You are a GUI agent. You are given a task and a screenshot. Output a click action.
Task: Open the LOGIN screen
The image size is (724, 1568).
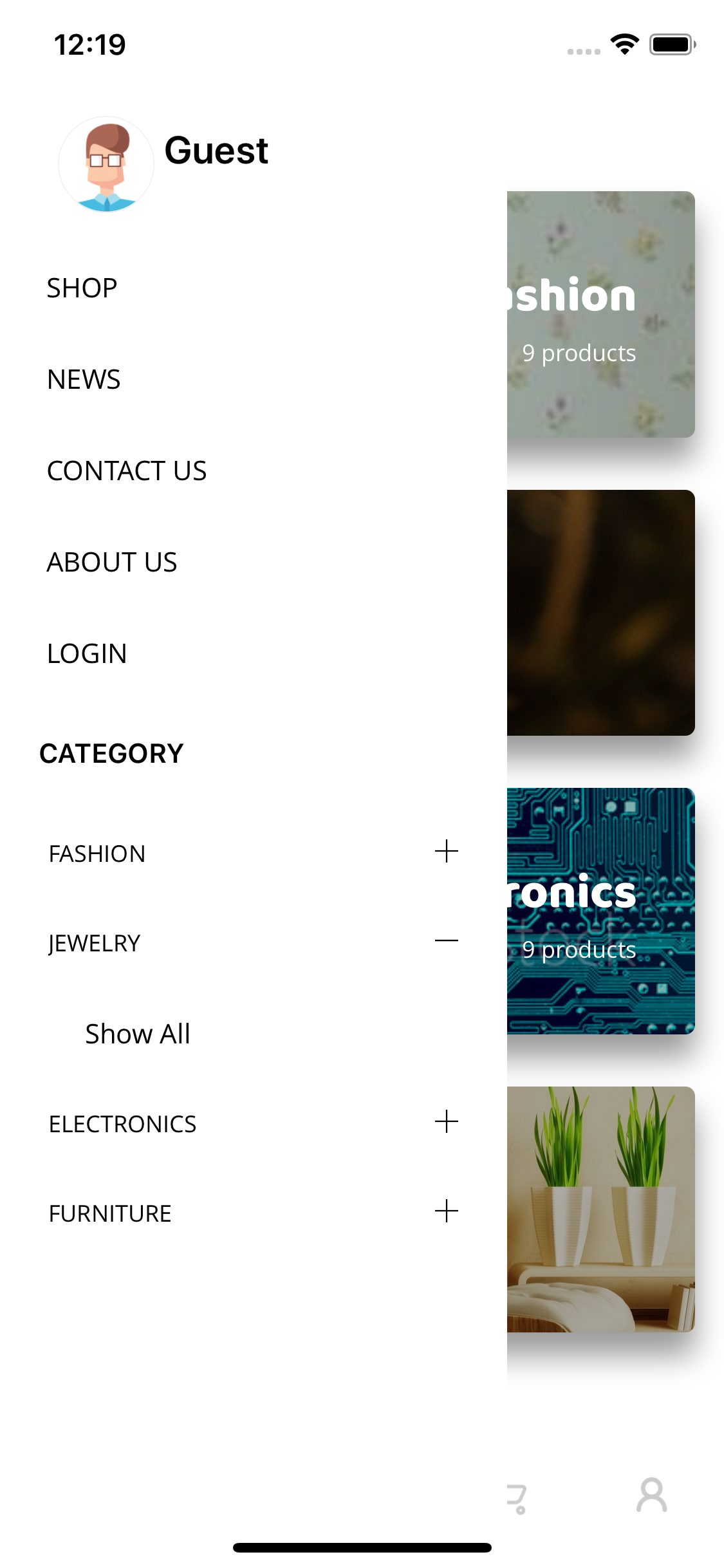tap(87, 653)
